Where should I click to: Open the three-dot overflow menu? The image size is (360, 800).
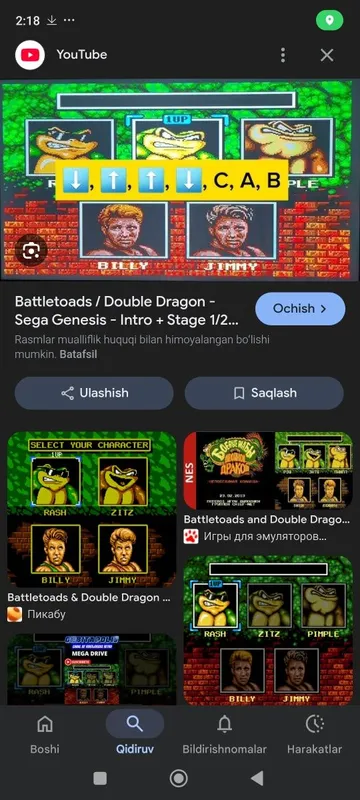pos(283,55)
